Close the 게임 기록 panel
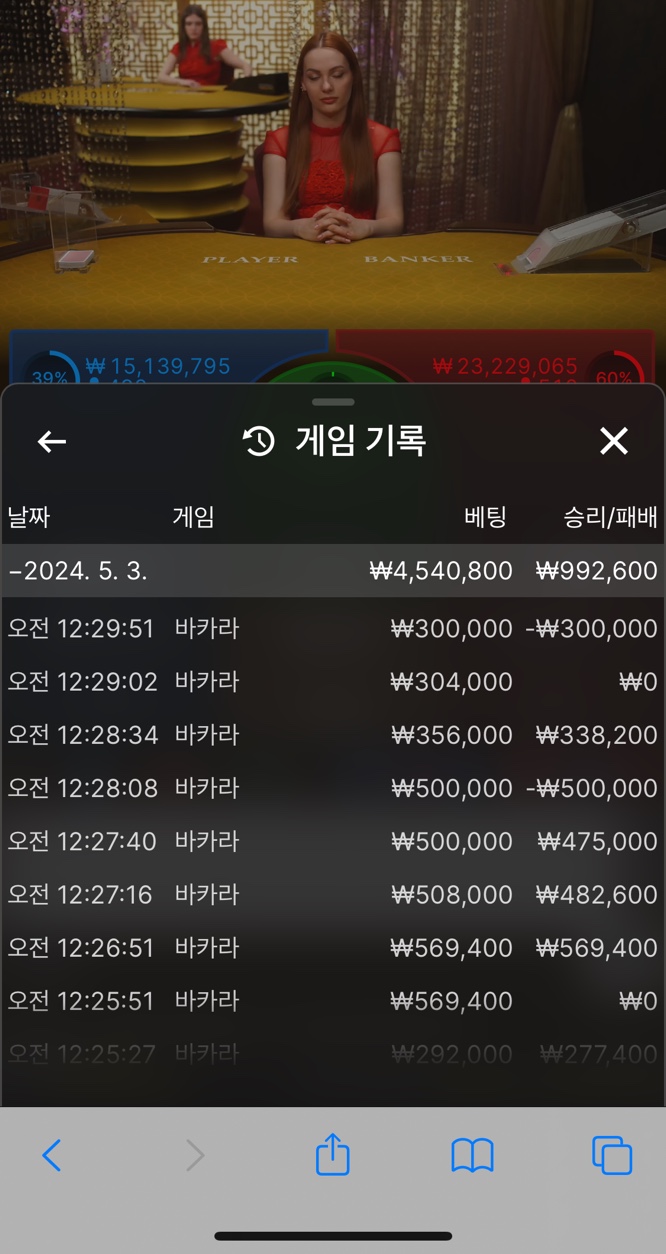This screenshot has width=666, height=1254. pyautogui.click(x=613, y=441)
